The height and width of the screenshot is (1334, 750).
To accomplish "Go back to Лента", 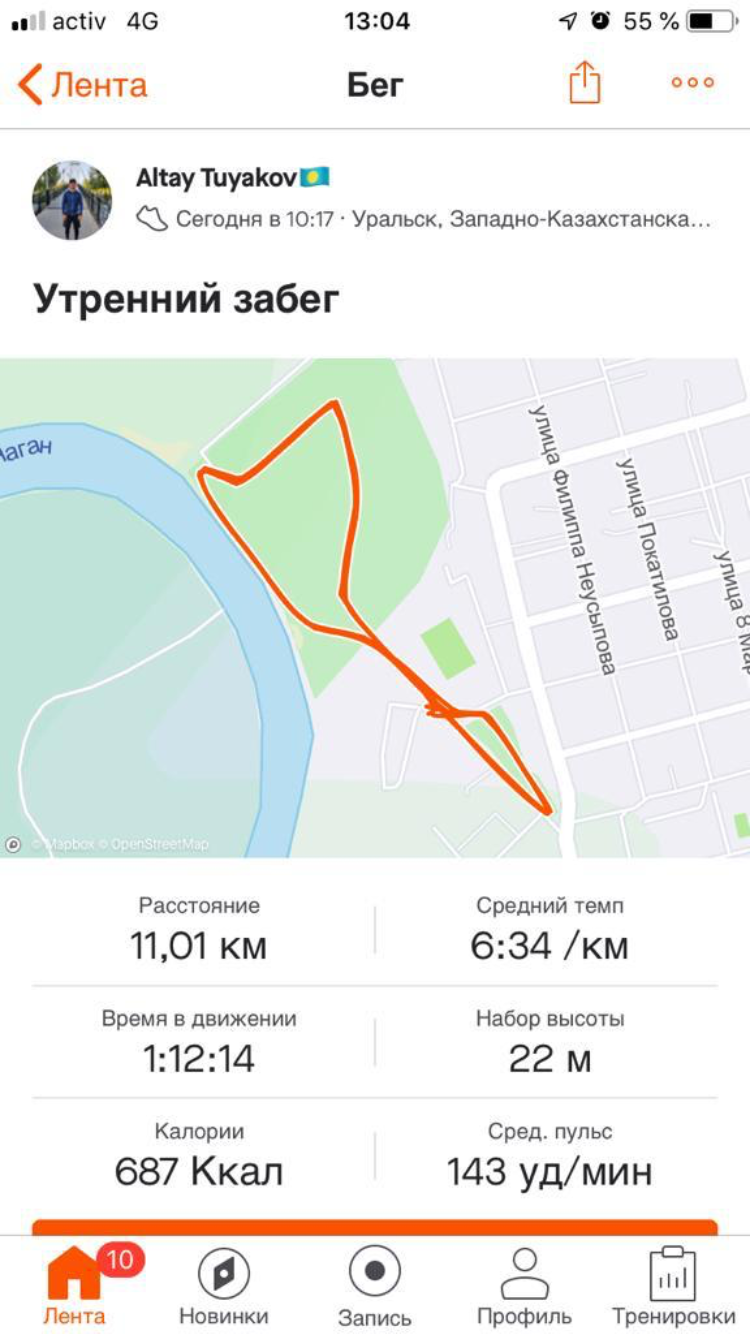I will 82,85.
